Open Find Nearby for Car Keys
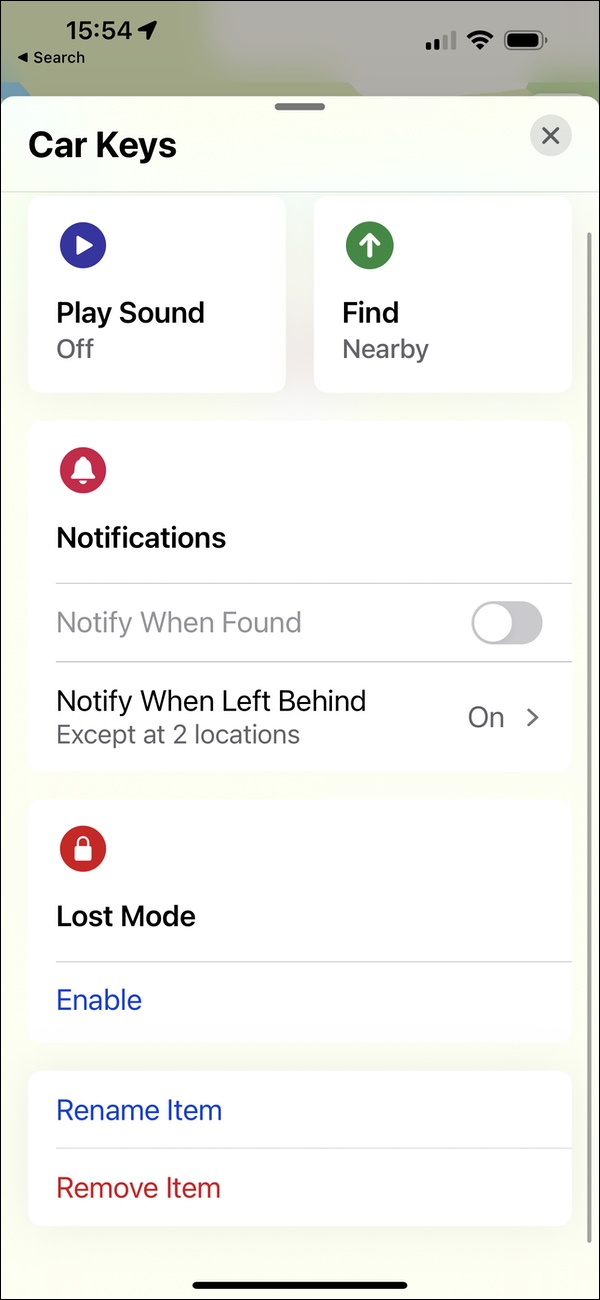 tap(443, 294)
